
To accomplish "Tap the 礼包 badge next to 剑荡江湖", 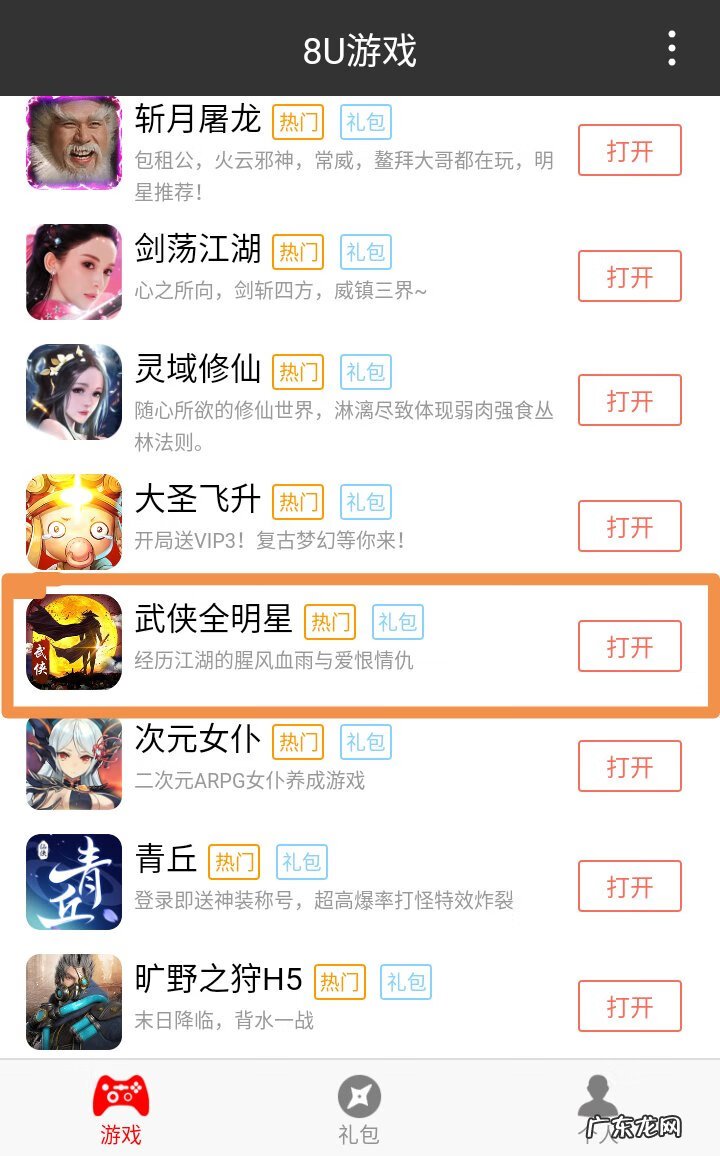I will click(366, 251).
